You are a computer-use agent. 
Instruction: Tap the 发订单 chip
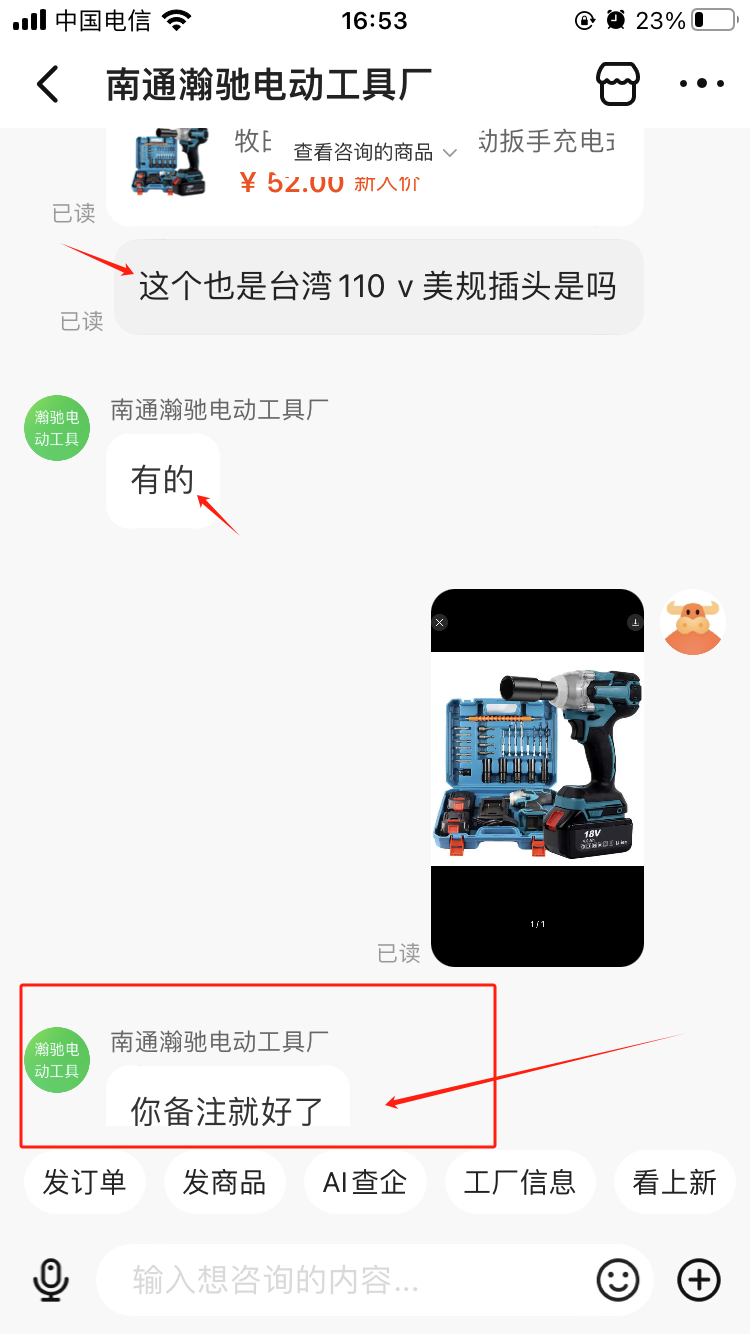coord(85,1182)
